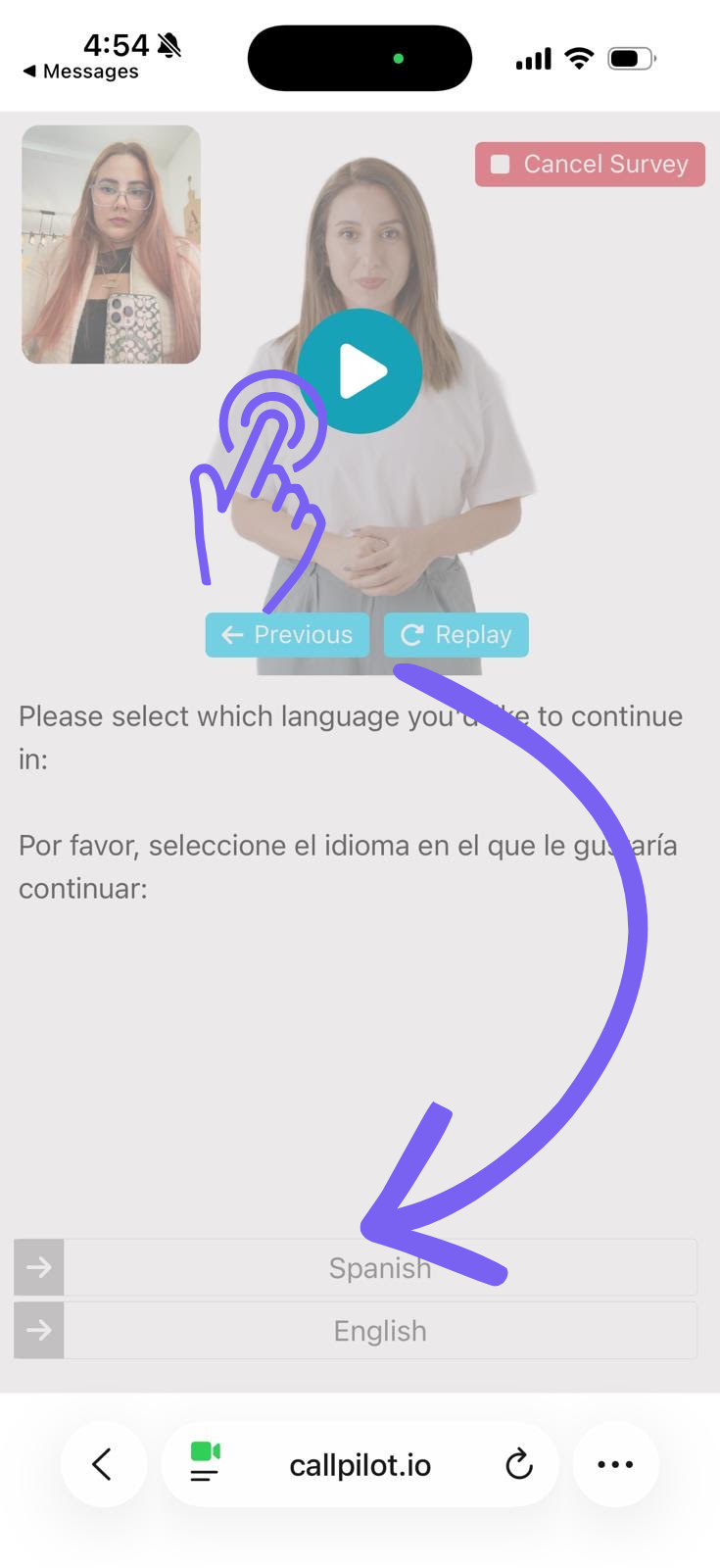Return to the Messages app
Viewport: 720px width, 1568px height.
(80, 72)
